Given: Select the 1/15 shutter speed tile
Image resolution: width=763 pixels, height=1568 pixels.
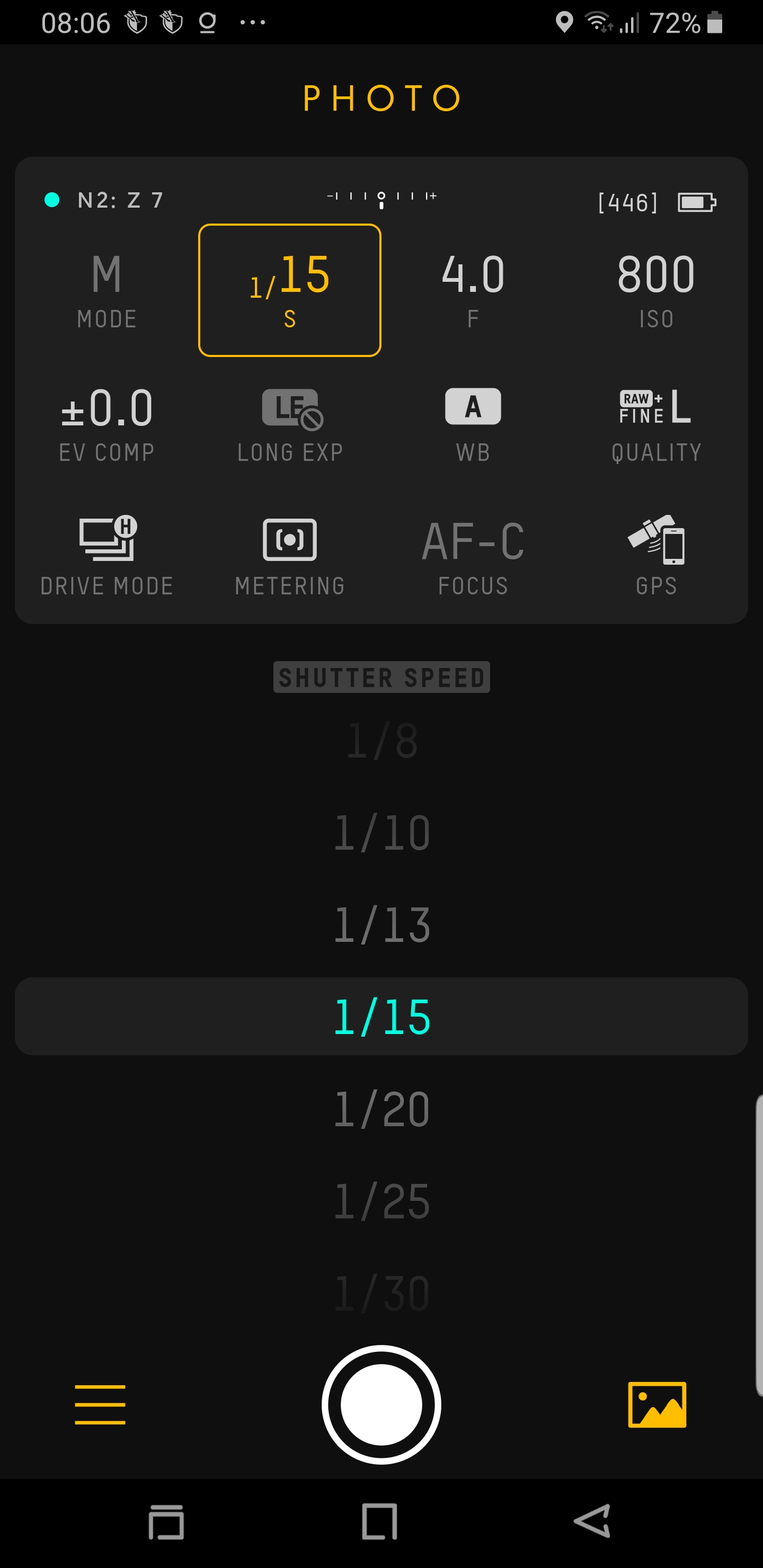Looking at the screenshot, I should (x=290, y=290).
